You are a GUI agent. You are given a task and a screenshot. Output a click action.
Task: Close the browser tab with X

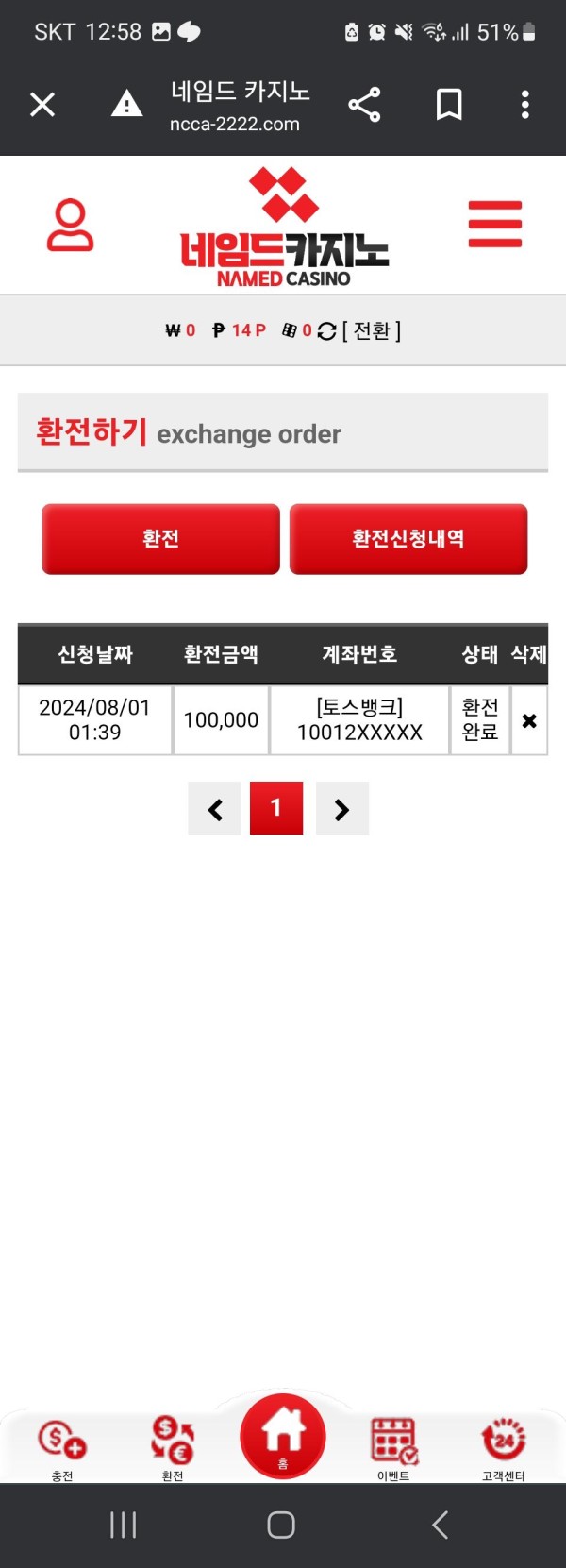pos(42,104)
